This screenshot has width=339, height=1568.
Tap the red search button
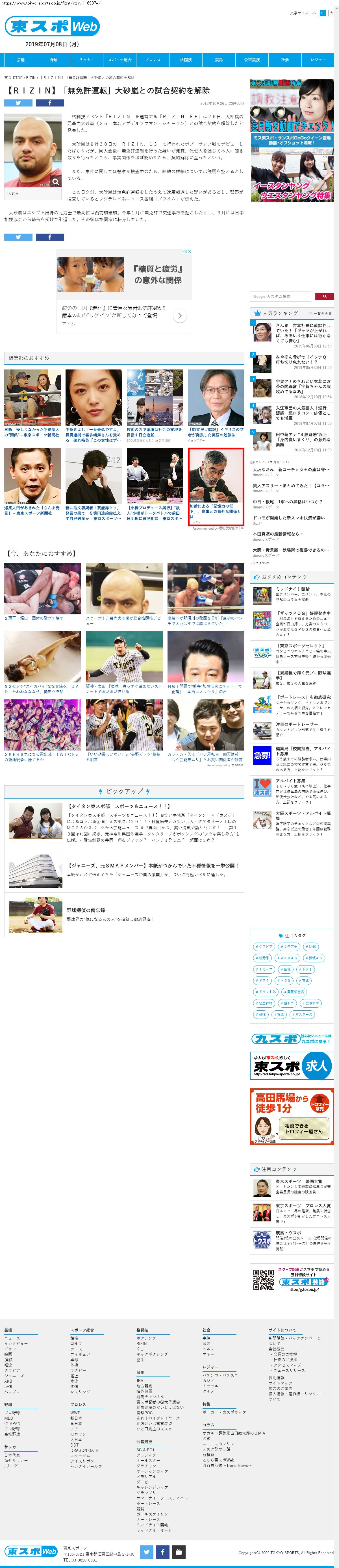coord(324,296)
